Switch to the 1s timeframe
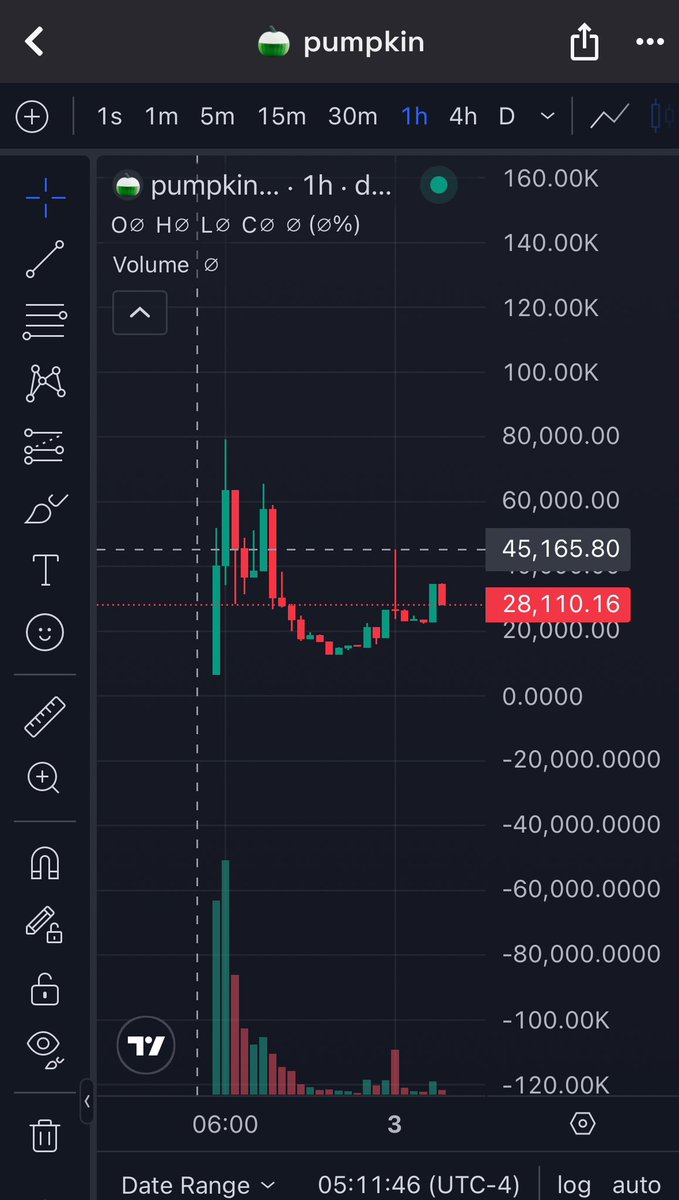This screenshot has height=1200, width=679. coord(109,117)
